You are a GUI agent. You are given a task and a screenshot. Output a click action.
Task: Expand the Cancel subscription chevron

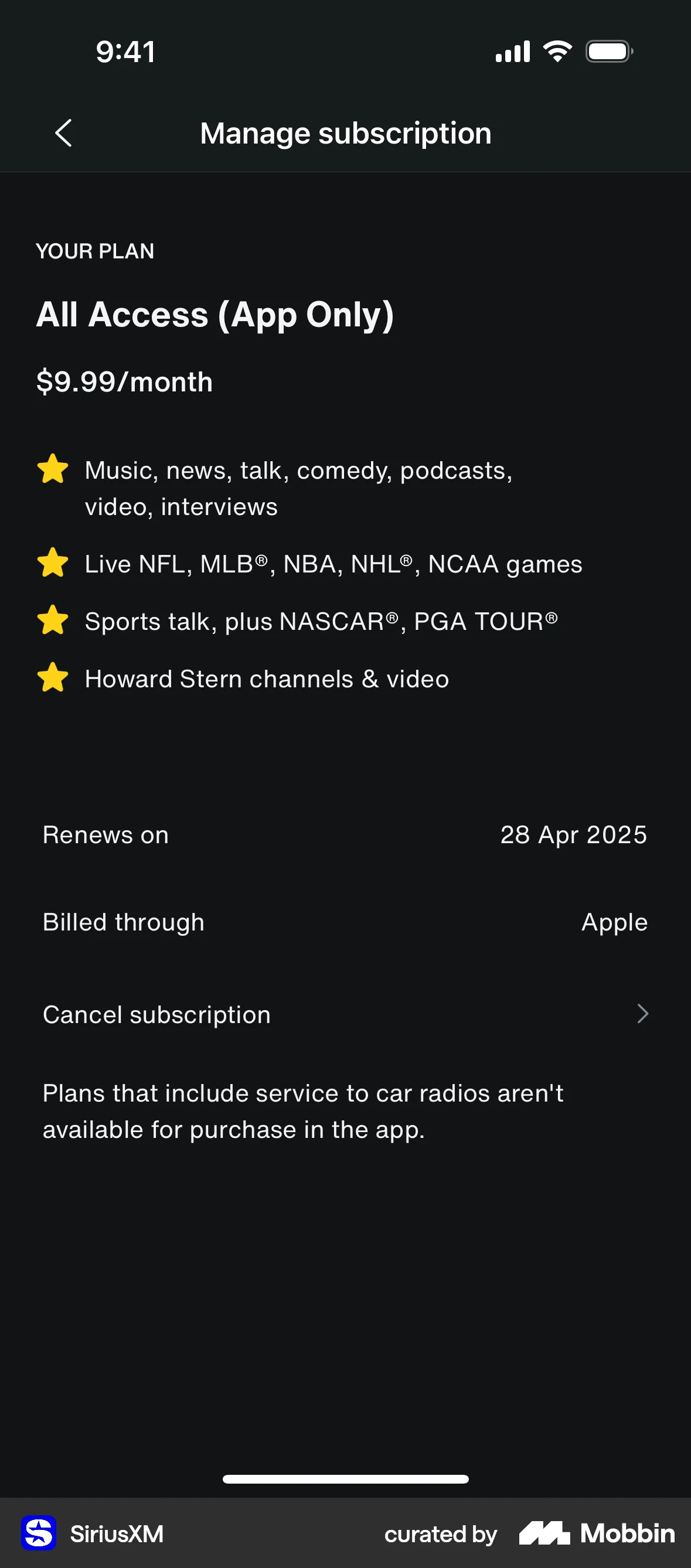click(x=643, y=1013)
